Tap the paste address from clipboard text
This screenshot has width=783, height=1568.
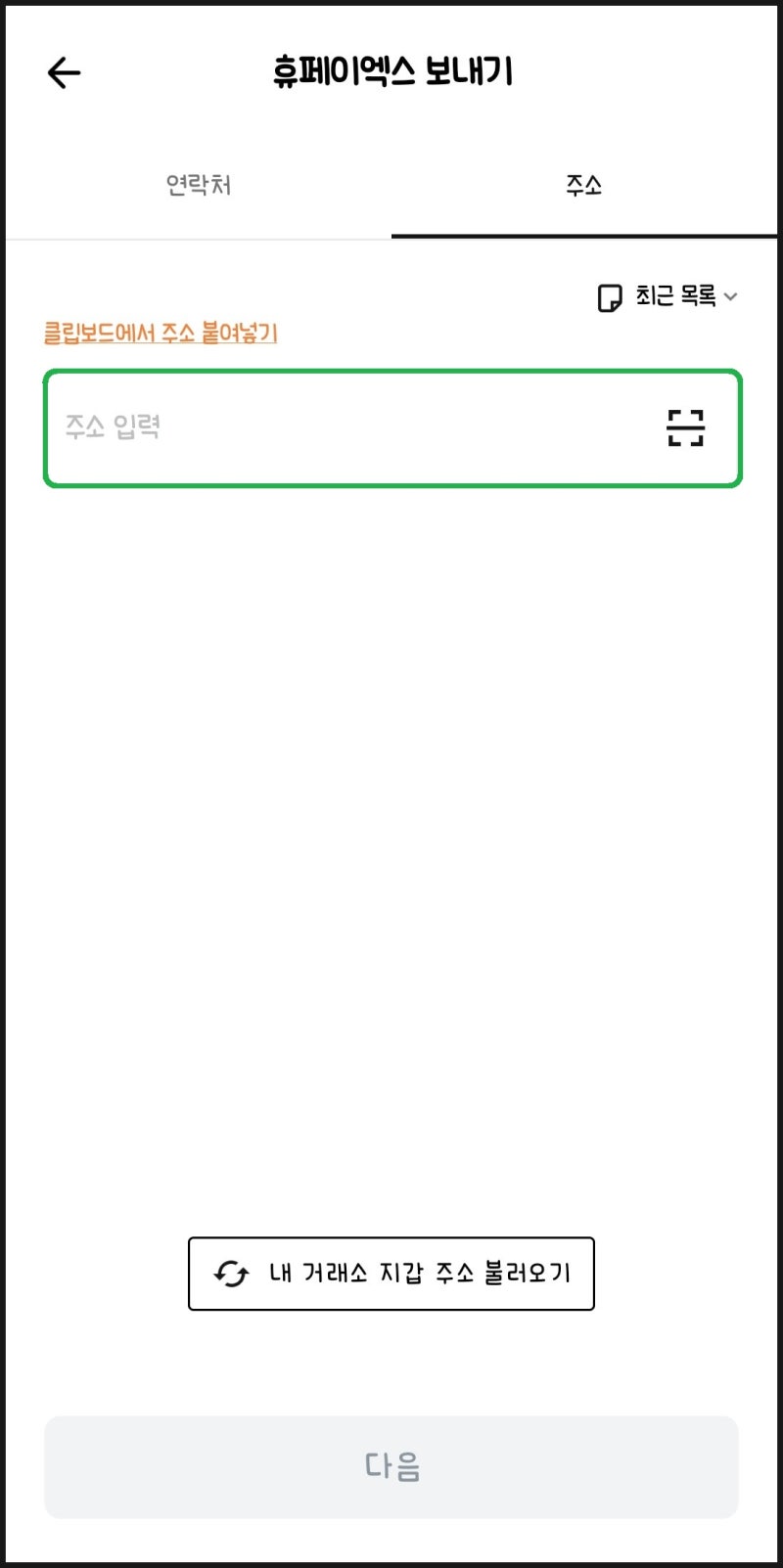[x=161, y=333]
